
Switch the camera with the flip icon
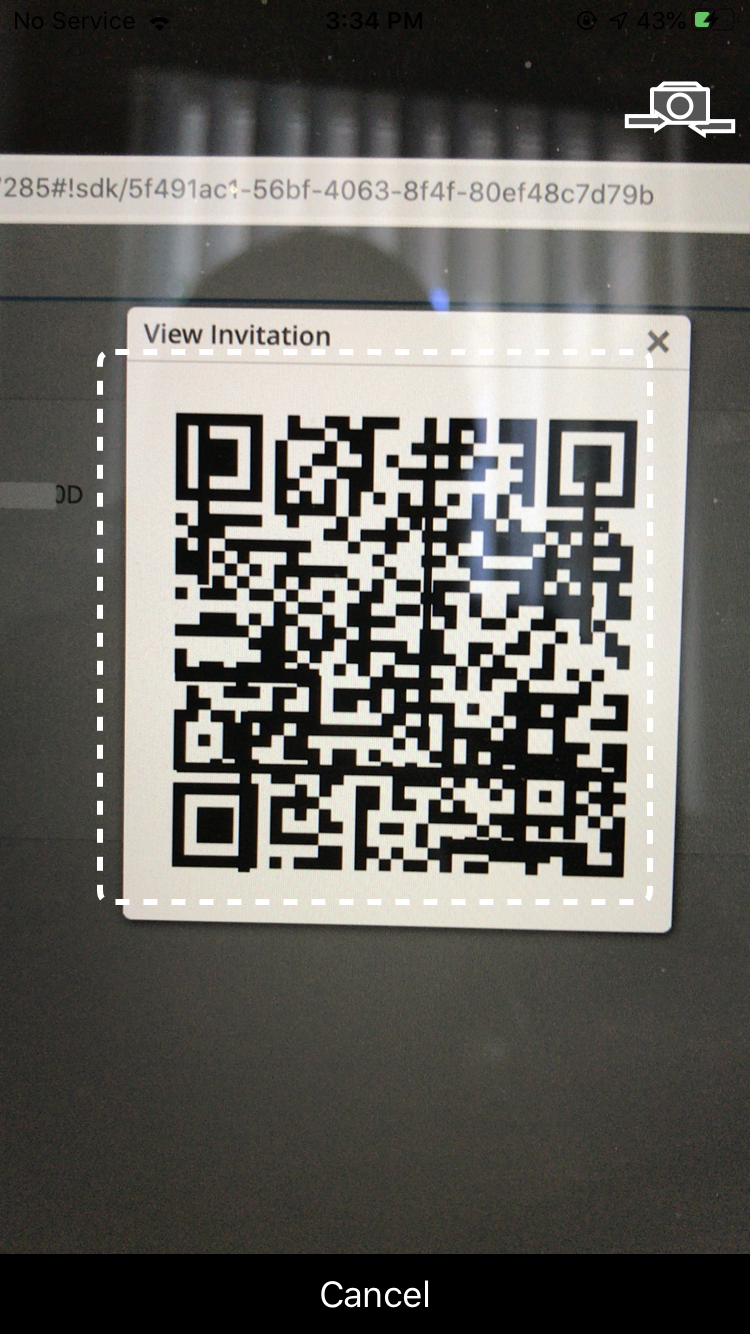pyautogui.click(x=680, y=110)
